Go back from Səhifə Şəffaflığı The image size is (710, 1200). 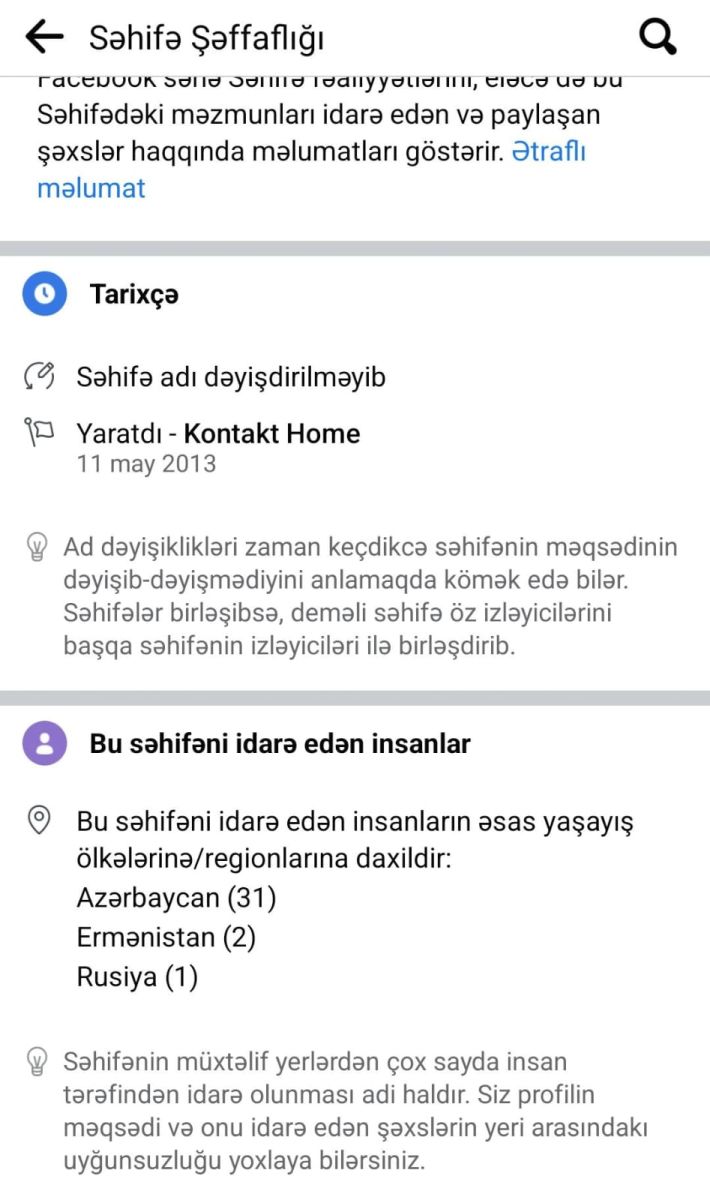[43, 38]
